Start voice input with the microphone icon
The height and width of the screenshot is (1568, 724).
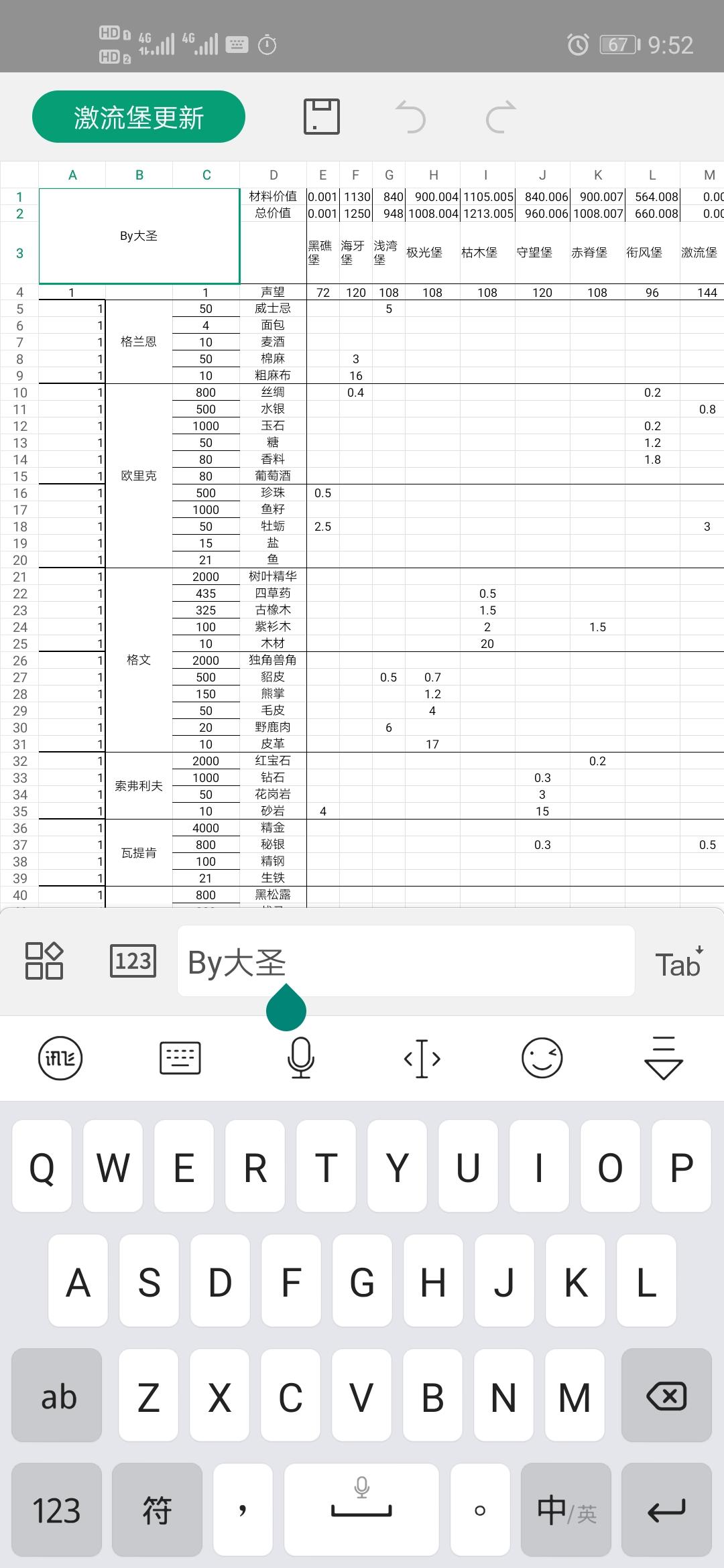click(x=301, y=1058)
